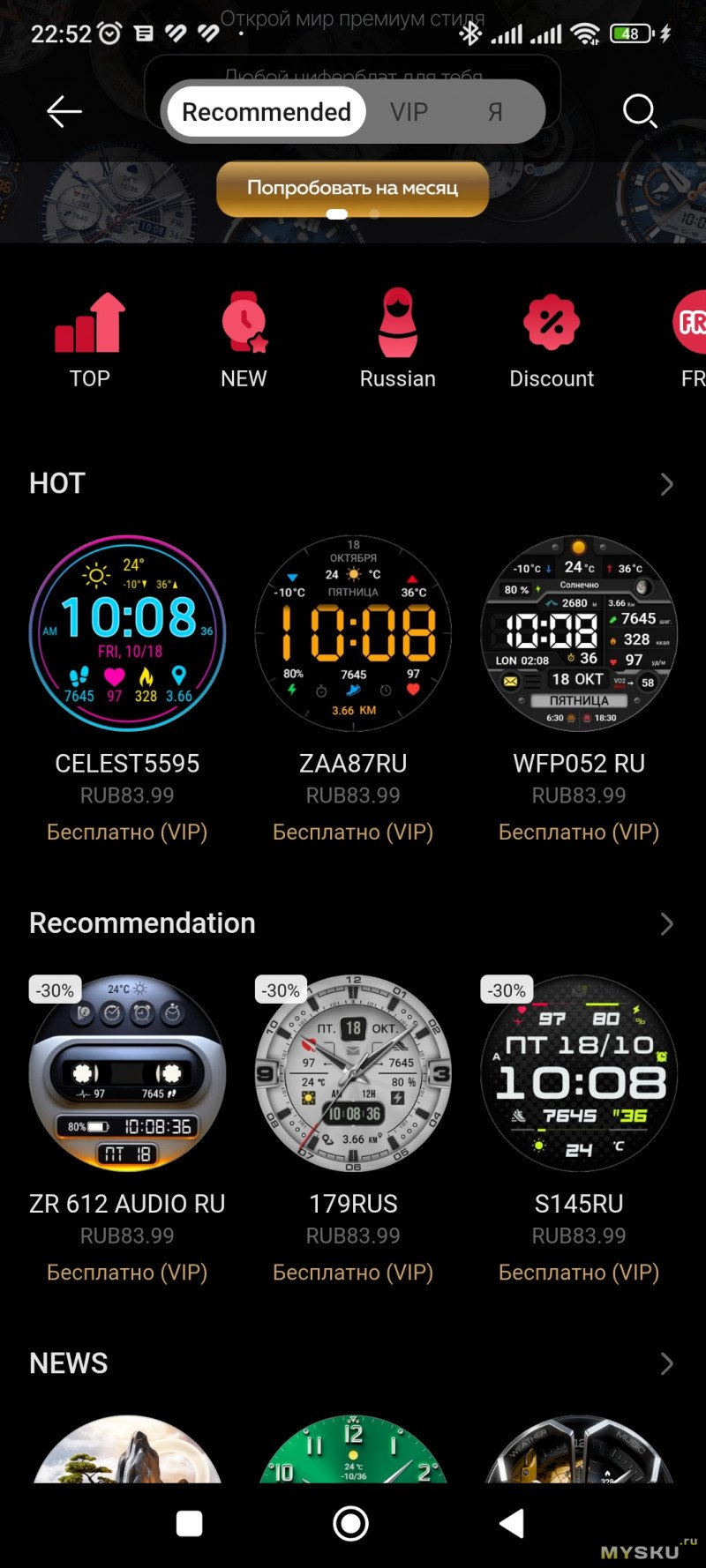Open the CELEST5595 watch face
This screenshot has height=1568, width=706.
pyautogui.click(x=127, y=633)
